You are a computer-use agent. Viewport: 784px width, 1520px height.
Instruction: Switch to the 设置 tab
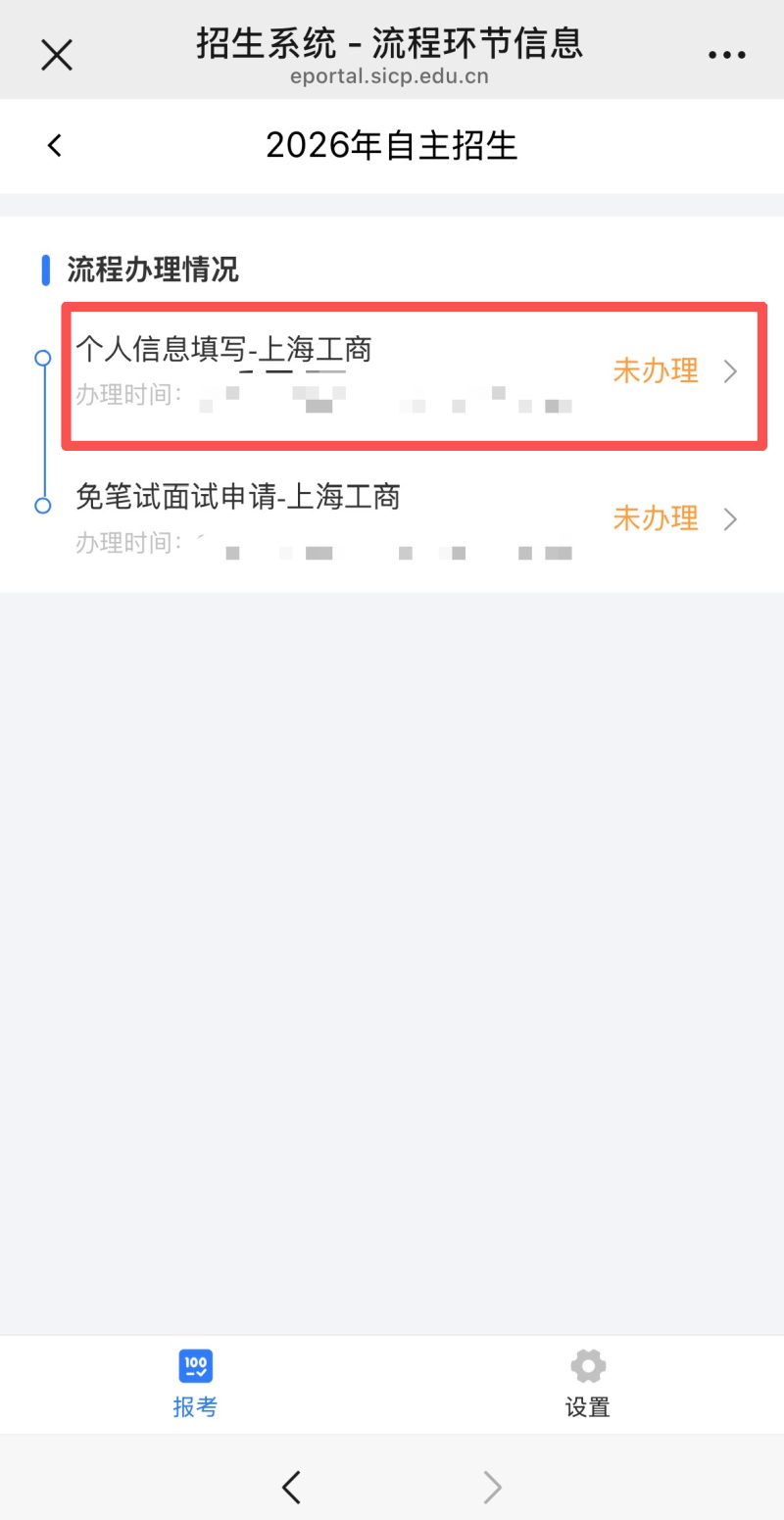588,1384
